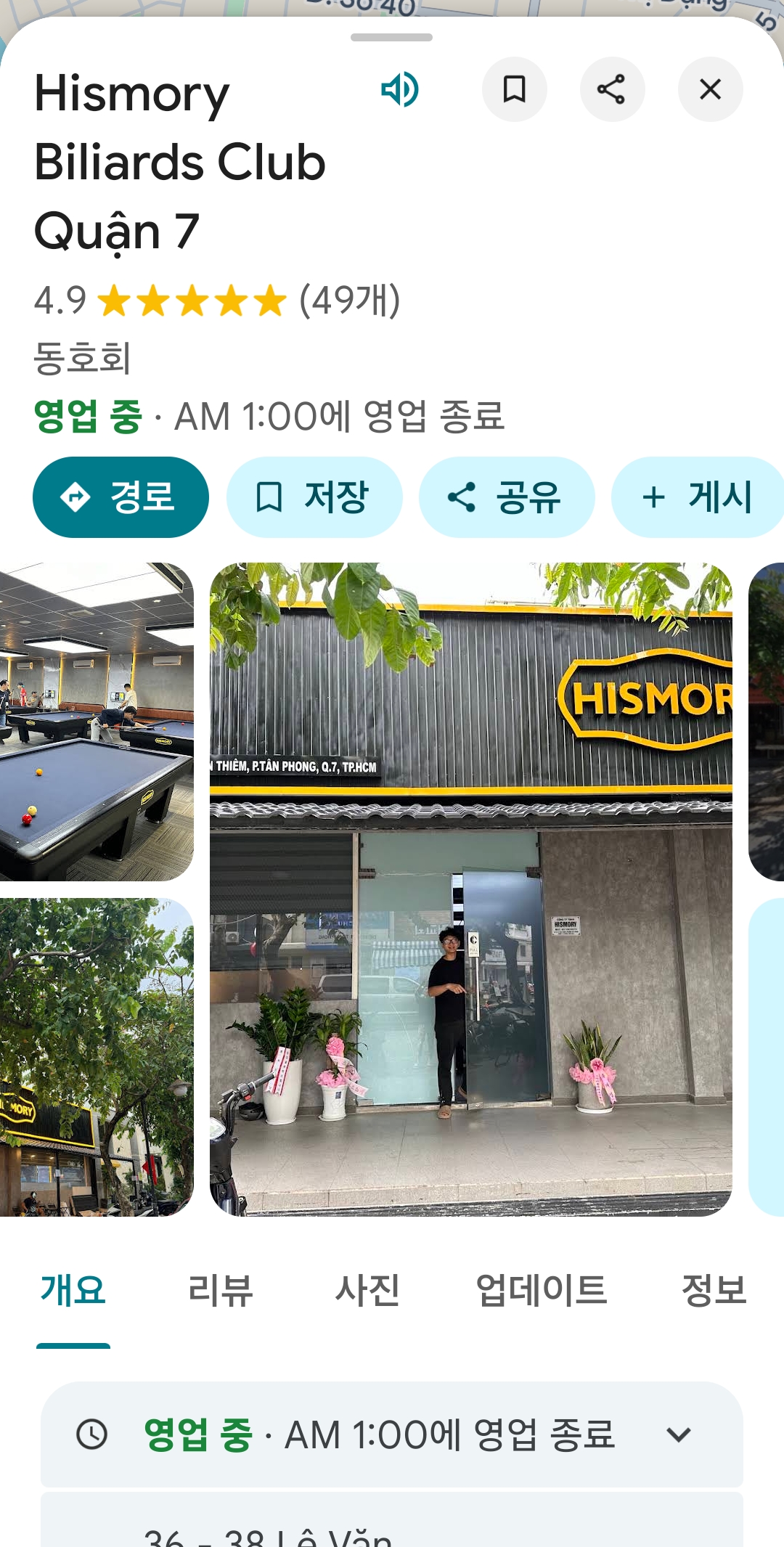The width and height of the screenshot is (784, 1547).
Task: Tap the share icon in the header
Action: tap(611, 89)
